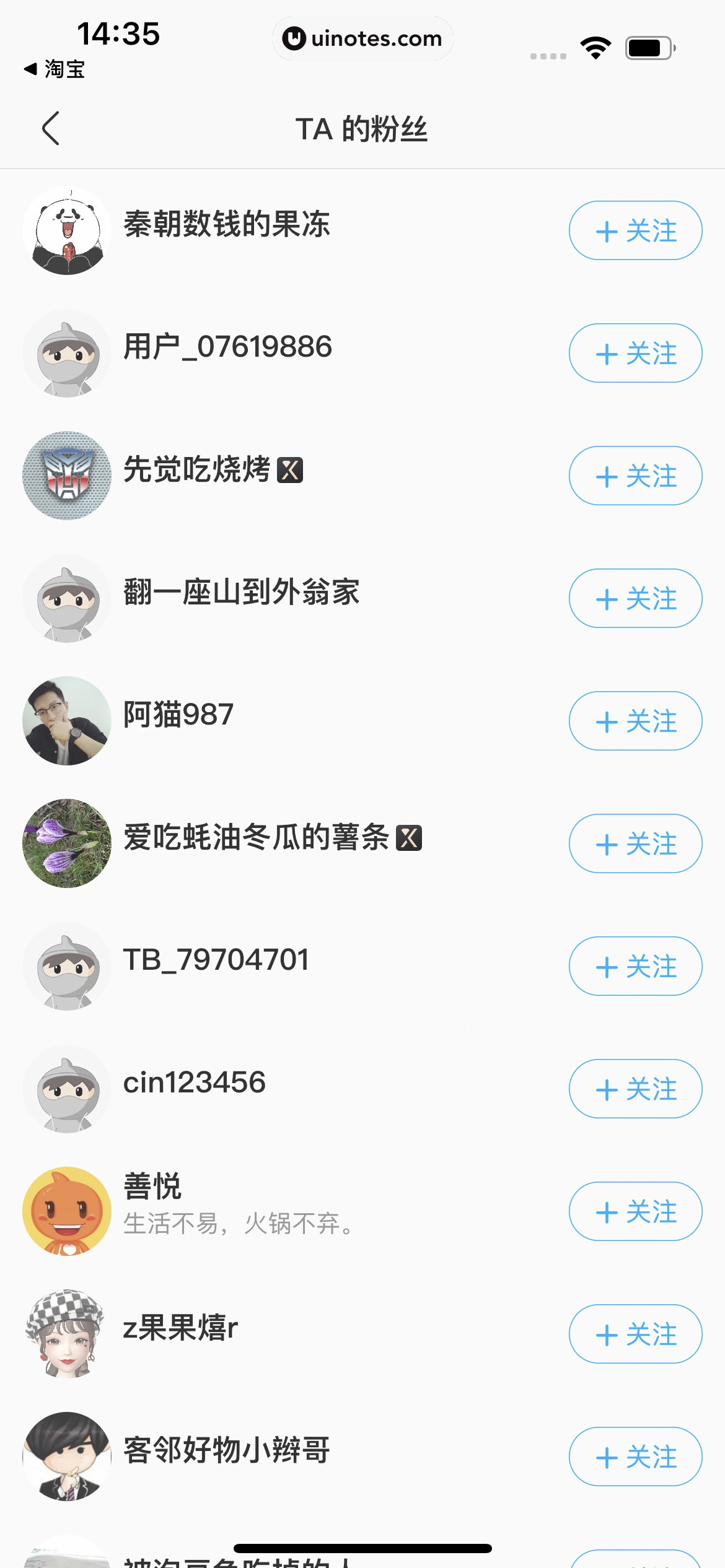Open the uinotes.com pill at top
Image resolution: width=725 pixels, height=1568 pixels.
pyautogui.click(x=362, y=38)
